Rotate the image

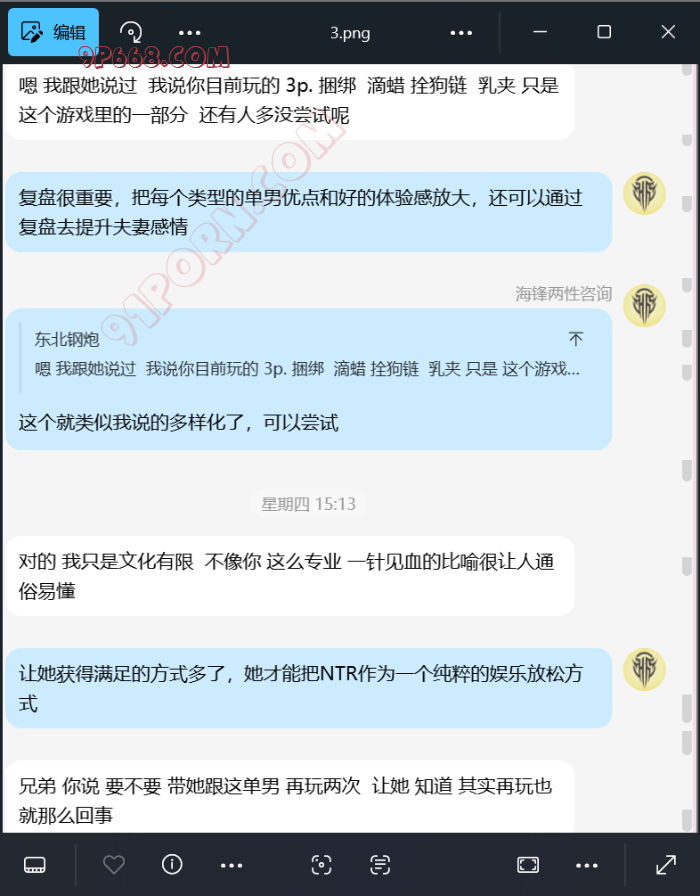coord(130,32)
